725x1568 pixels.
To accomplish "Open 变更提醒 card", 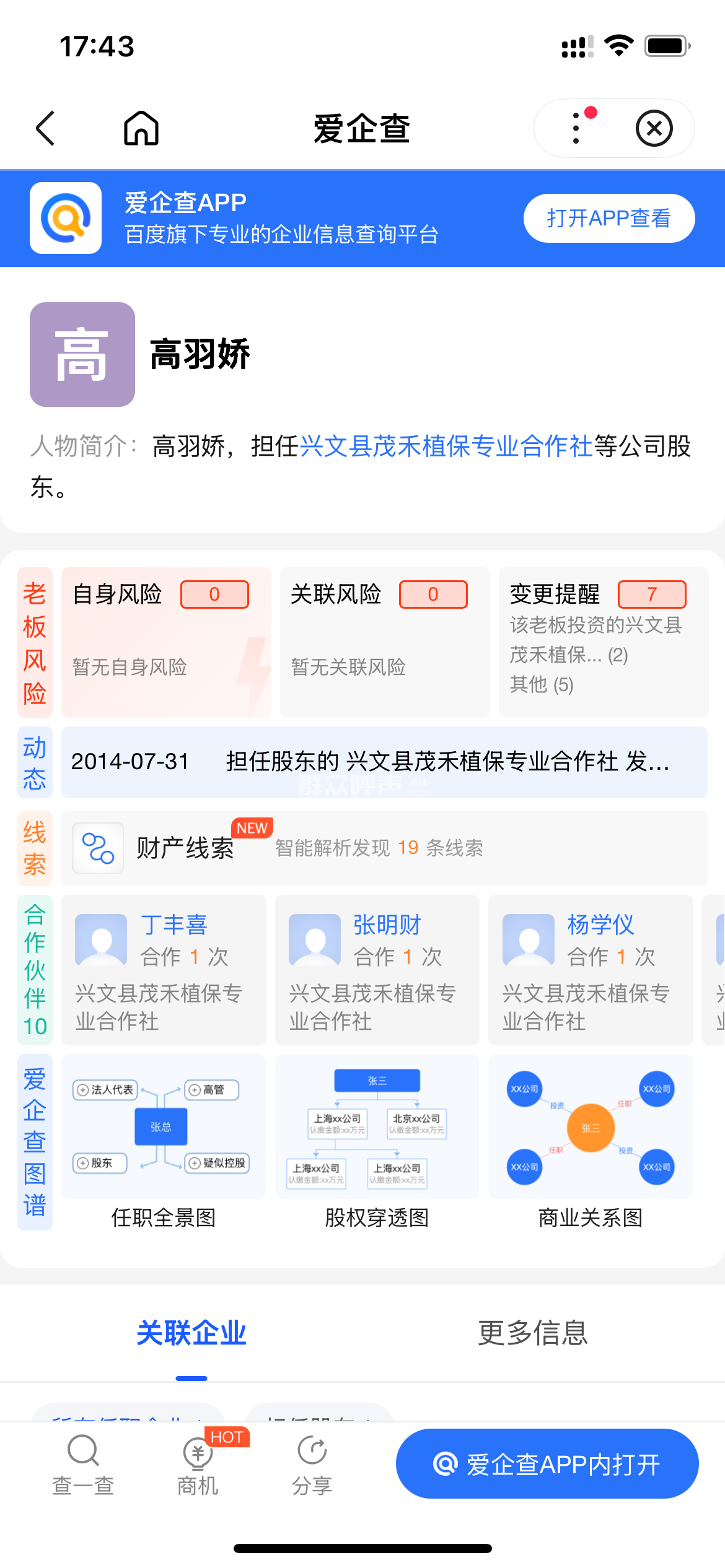I will click(603, 642).
